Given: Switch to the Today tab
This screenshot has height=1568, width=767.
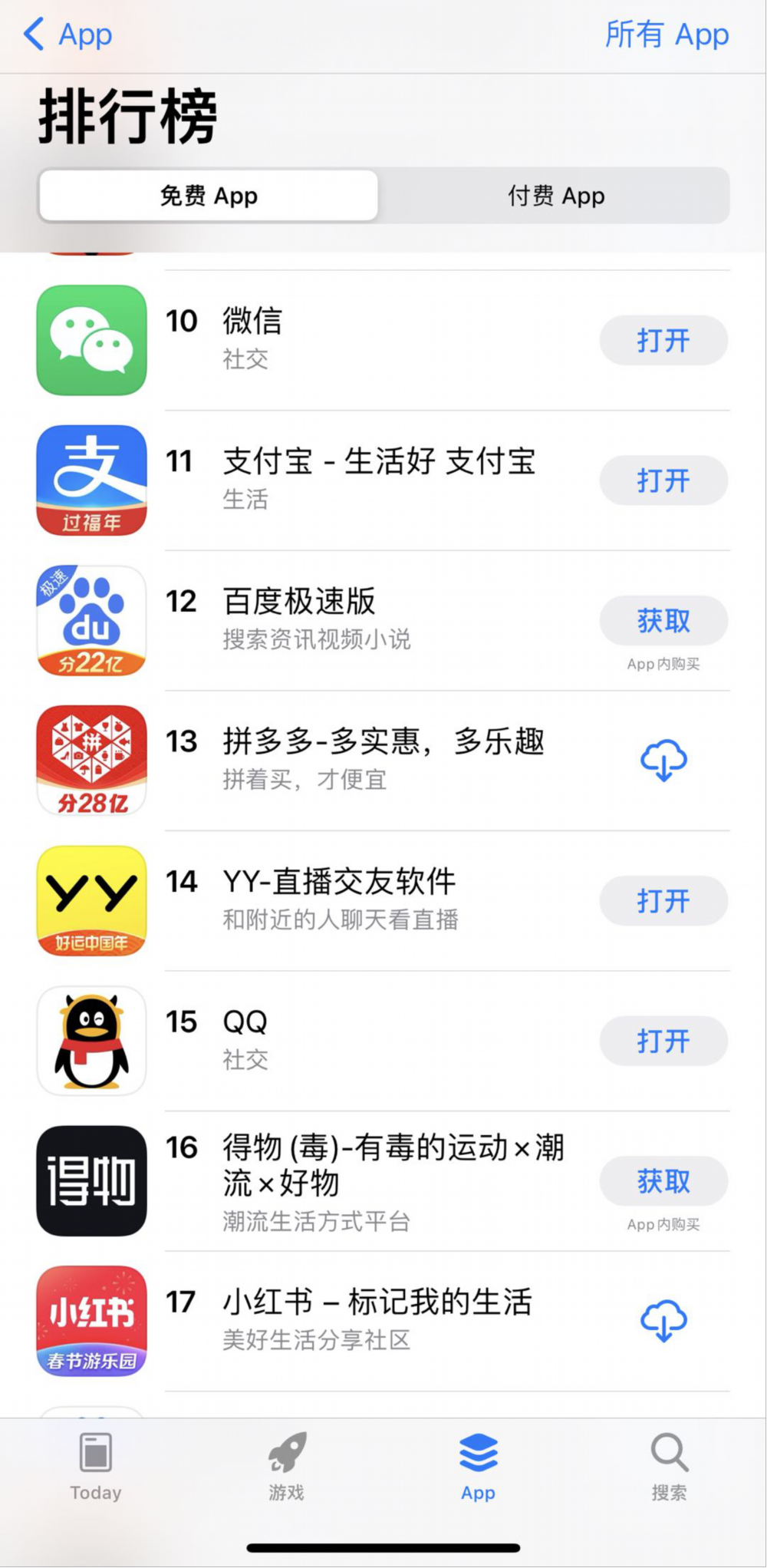Looking at the screenshot, I should [96, 1466].
